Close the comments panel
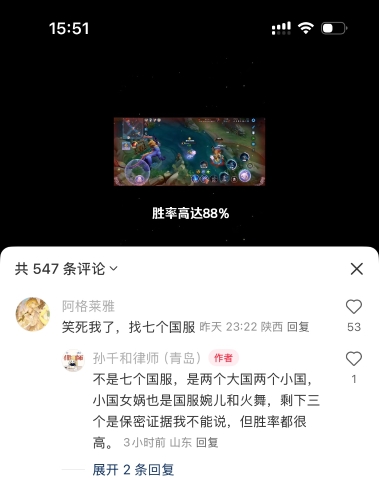This screenshot has width=379, height=500. point(356,269)
